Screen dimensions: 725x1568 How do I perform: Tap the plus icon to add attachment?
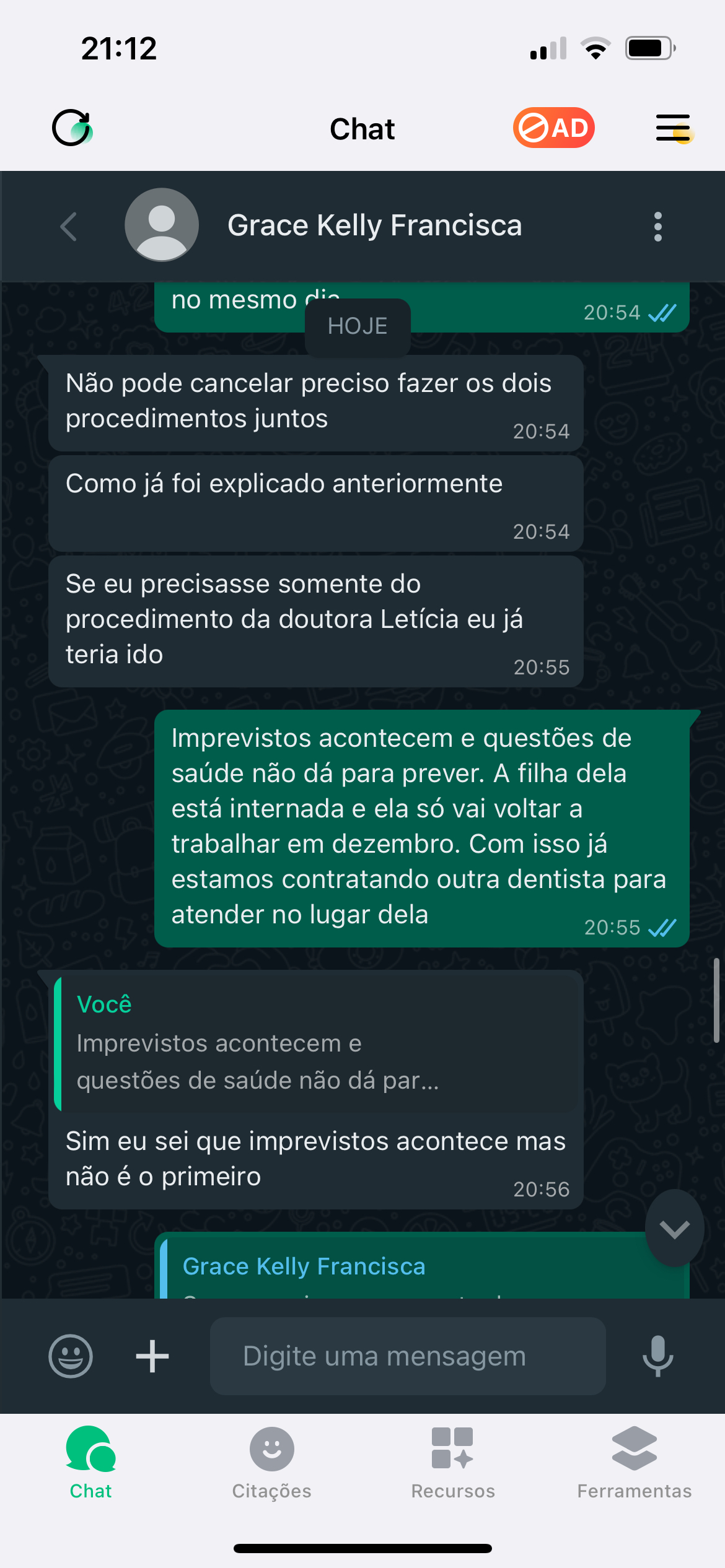point(152,1356)
